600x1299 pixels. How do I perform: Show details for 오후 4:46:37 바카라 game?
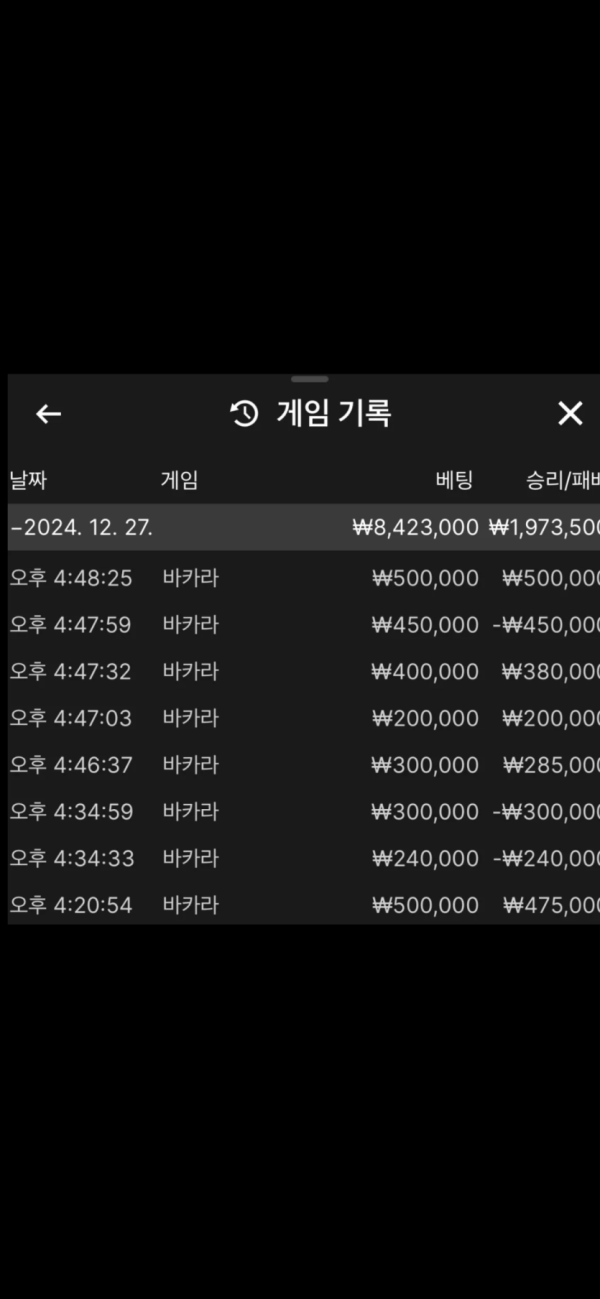(300, 765)
